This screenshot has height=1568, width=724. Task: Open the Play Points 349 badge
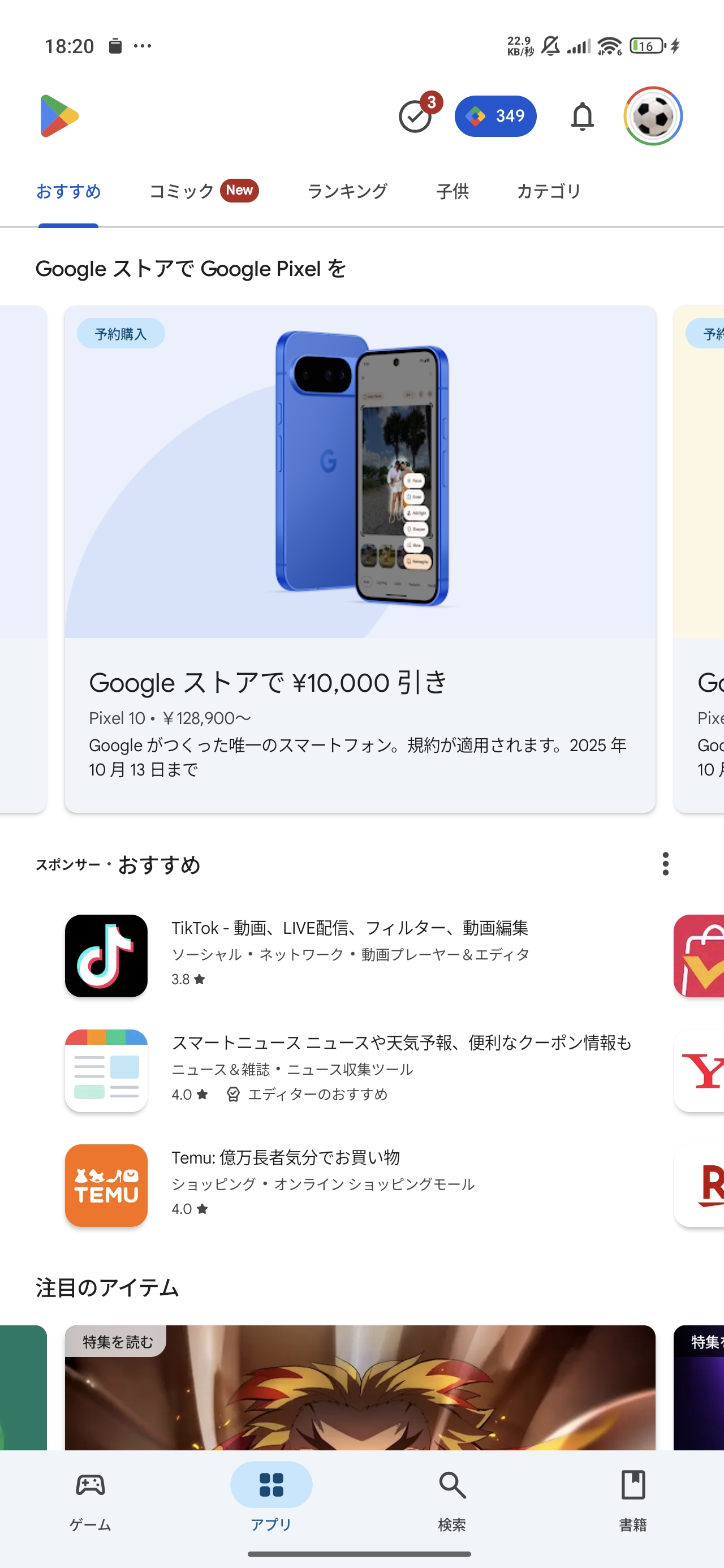coord(495,117)
